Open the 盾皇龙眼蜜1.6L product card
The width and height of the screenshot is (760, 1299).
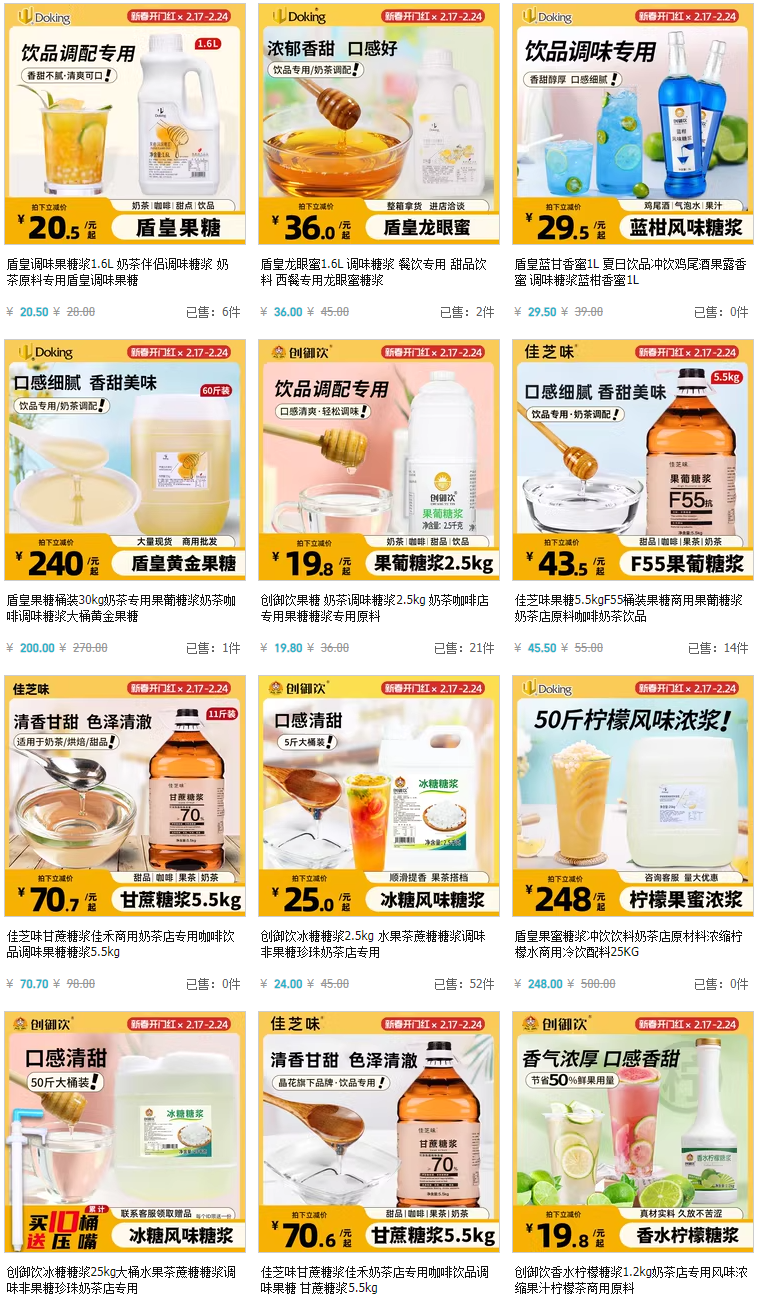pos(379,125)
